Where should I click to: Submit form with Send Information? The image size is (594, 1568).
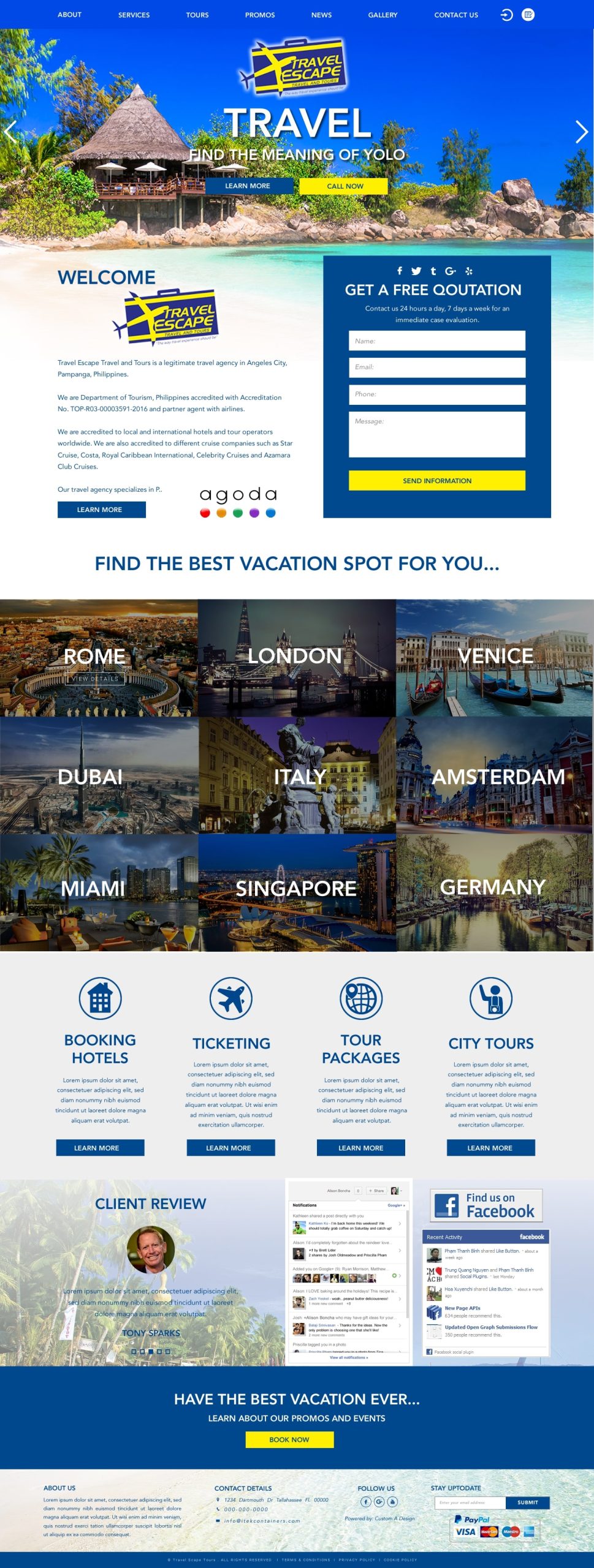436,481
